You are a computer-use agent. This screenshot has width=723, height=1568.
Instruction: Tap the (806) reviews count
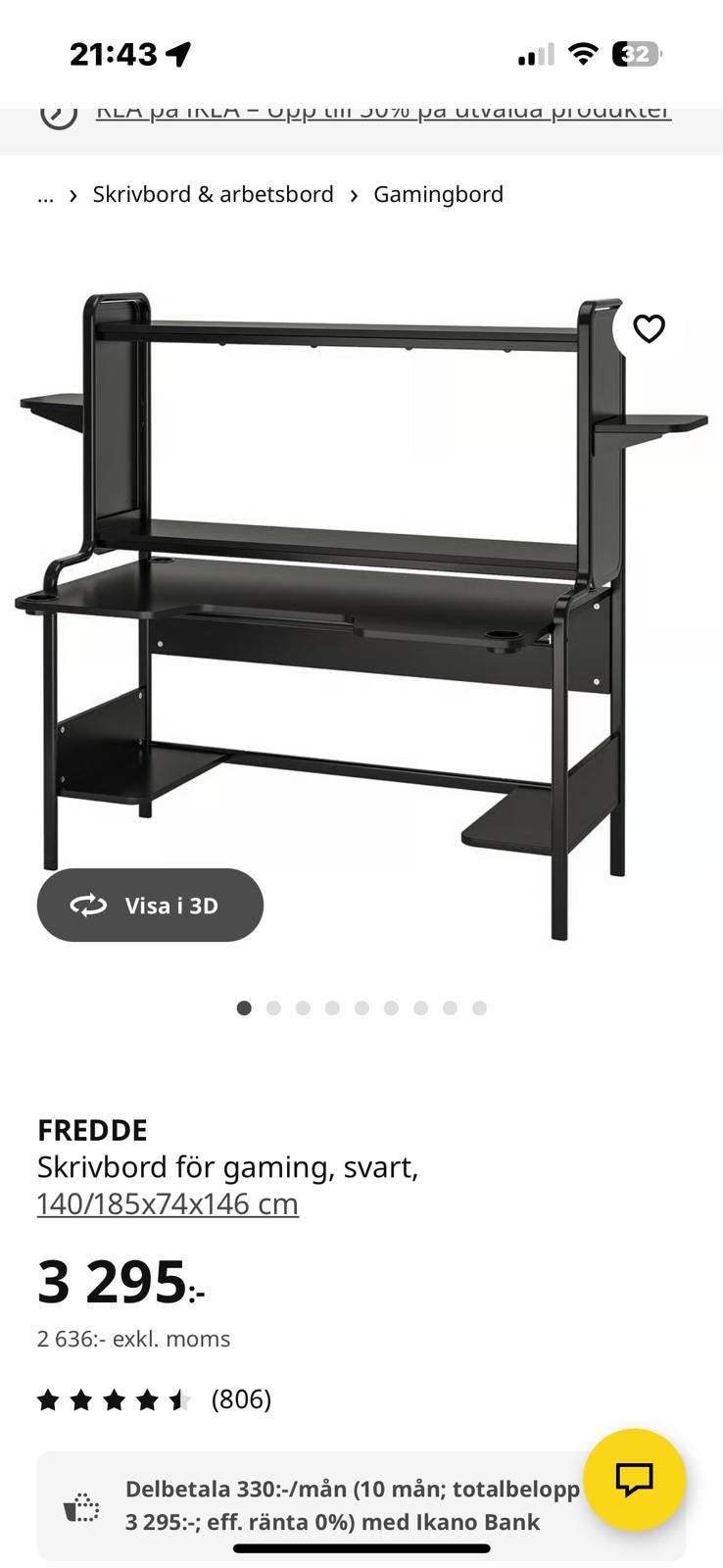click(241, 1399)
